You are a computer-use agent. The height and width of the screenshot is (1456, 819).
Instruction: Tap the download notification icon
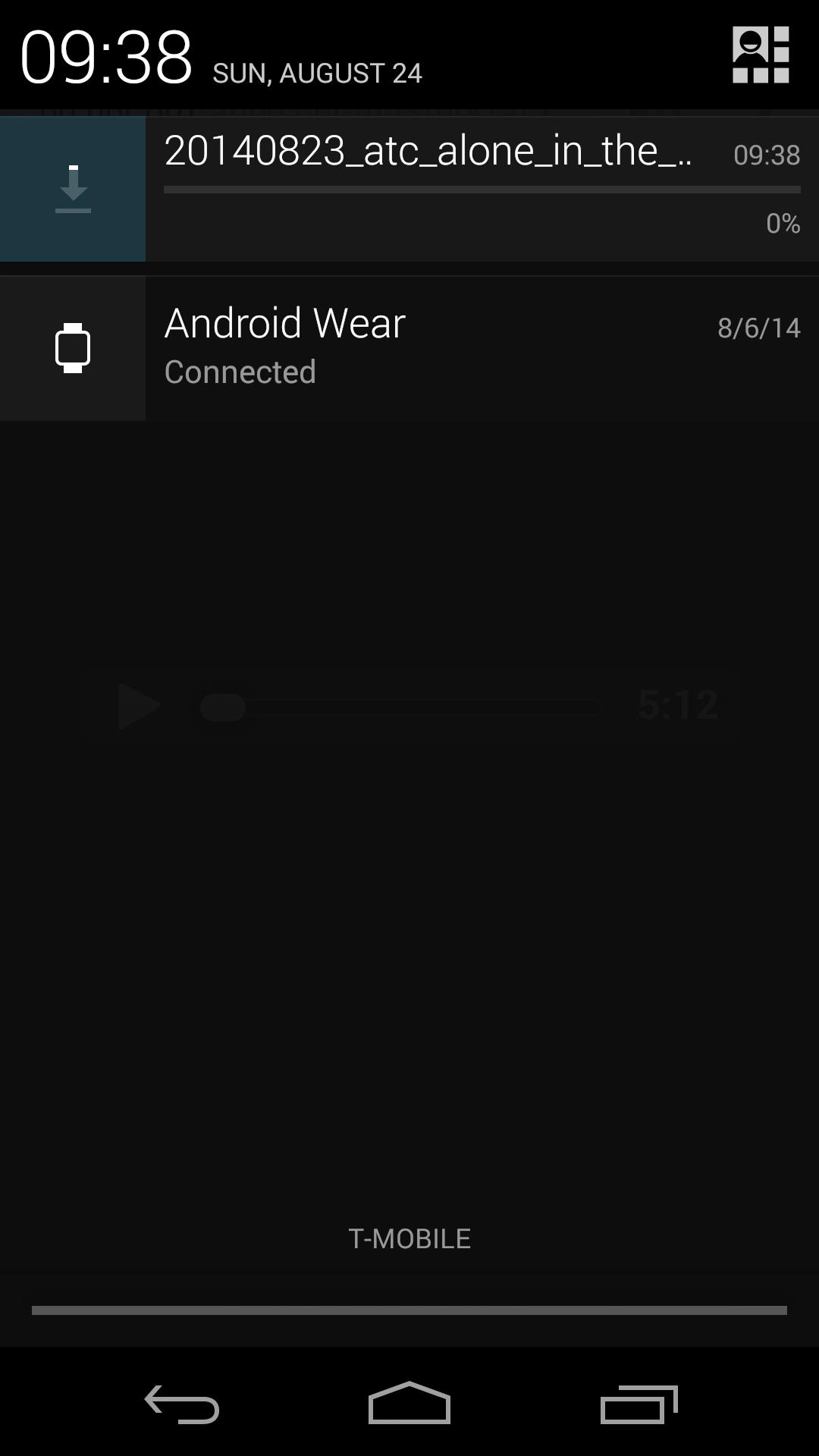(74, 188)
